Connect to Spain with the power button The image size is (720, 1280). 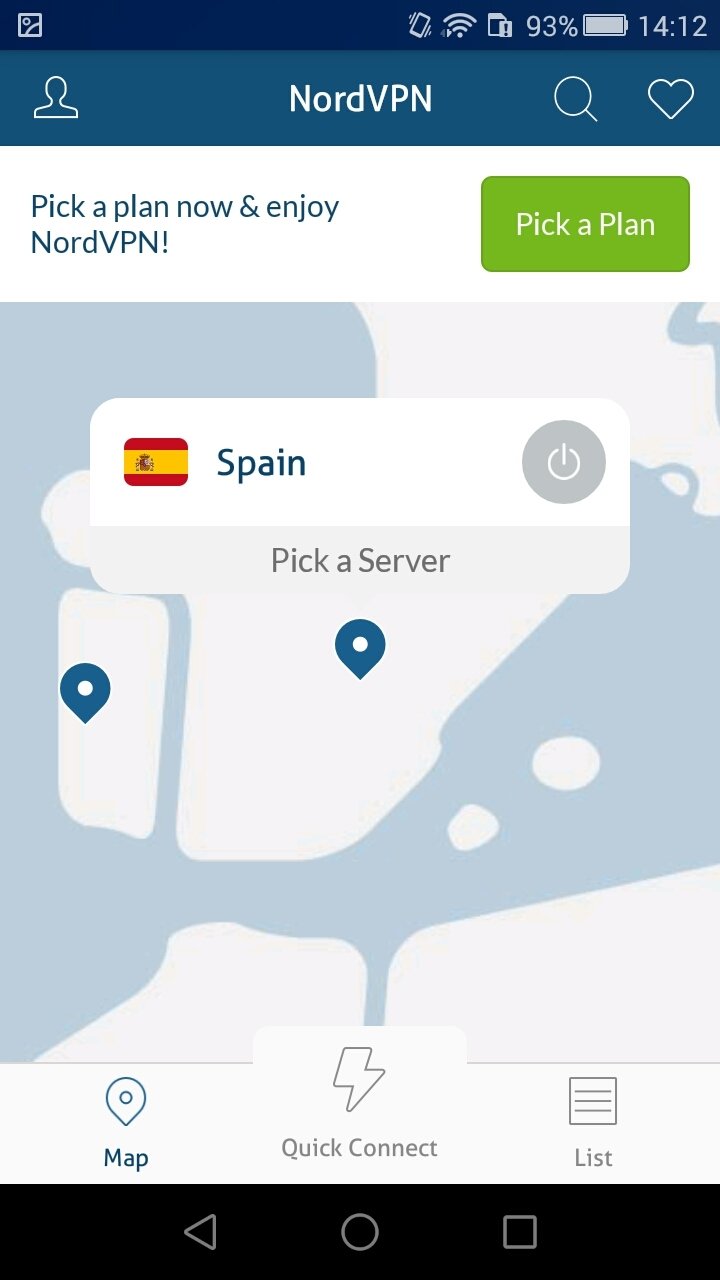[564, 462]
